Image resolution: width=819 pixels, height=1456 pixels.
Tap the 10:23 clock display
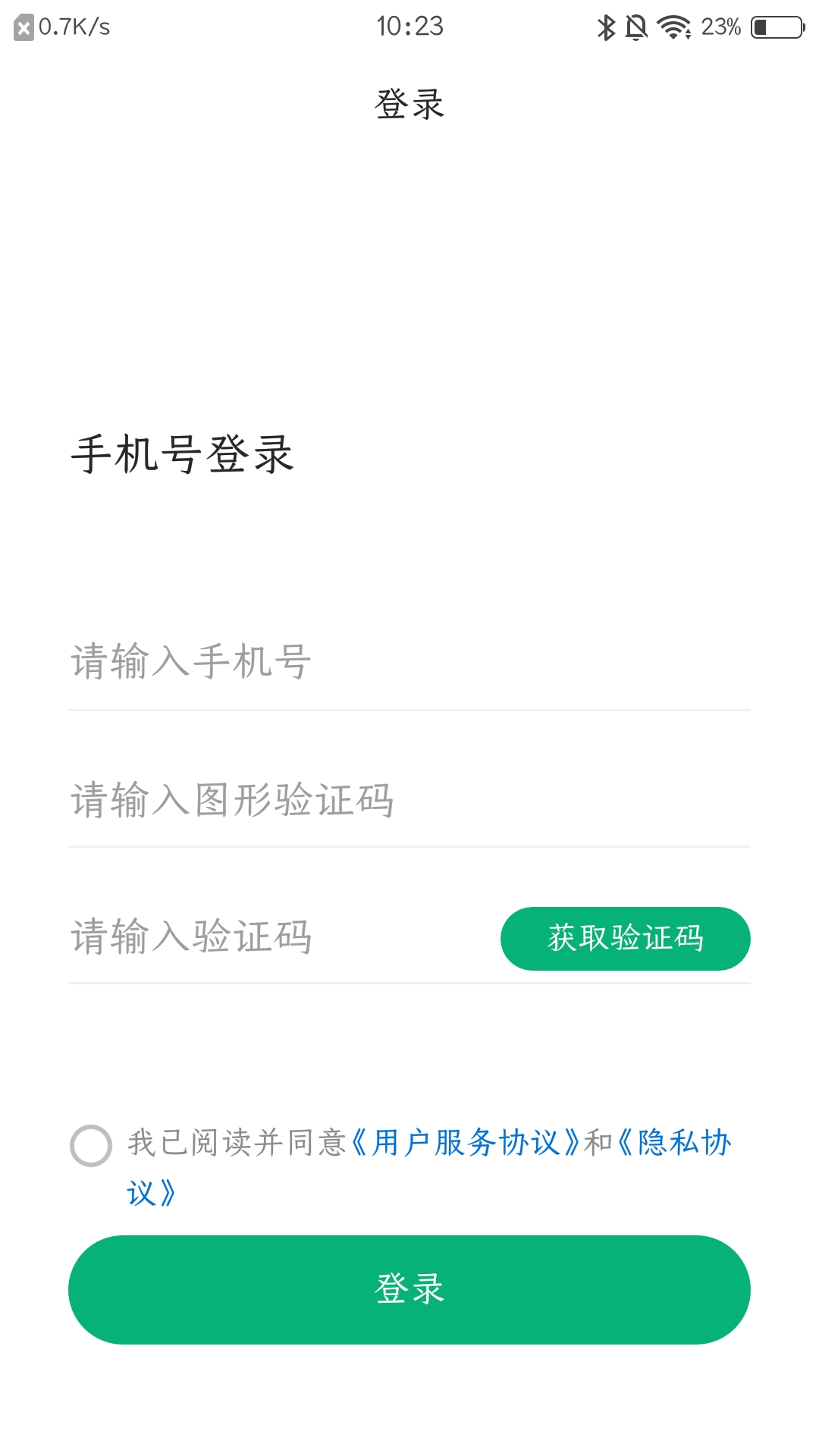[409, 27]
